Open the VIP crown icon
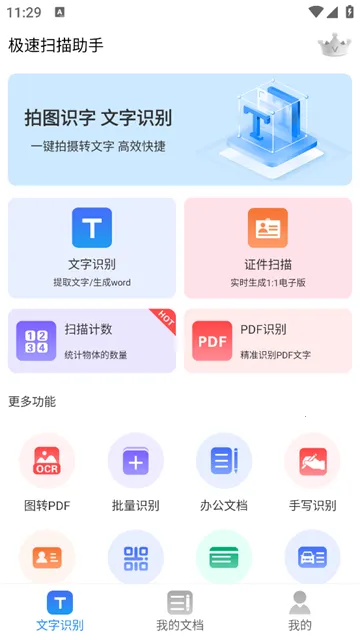This screenshot has width=360, height=640. (x=334, y=45)
